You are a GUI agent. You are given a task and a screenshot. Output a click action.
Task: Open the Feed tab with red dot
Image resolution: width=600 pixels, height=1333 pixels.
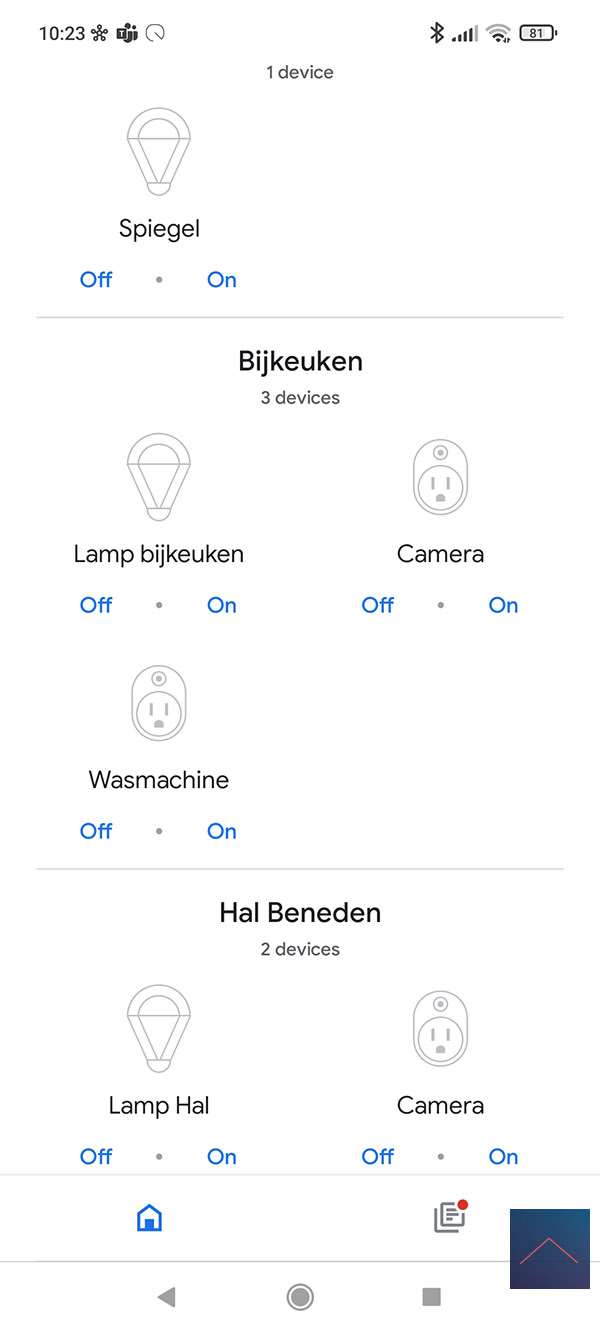[449, 1217]
